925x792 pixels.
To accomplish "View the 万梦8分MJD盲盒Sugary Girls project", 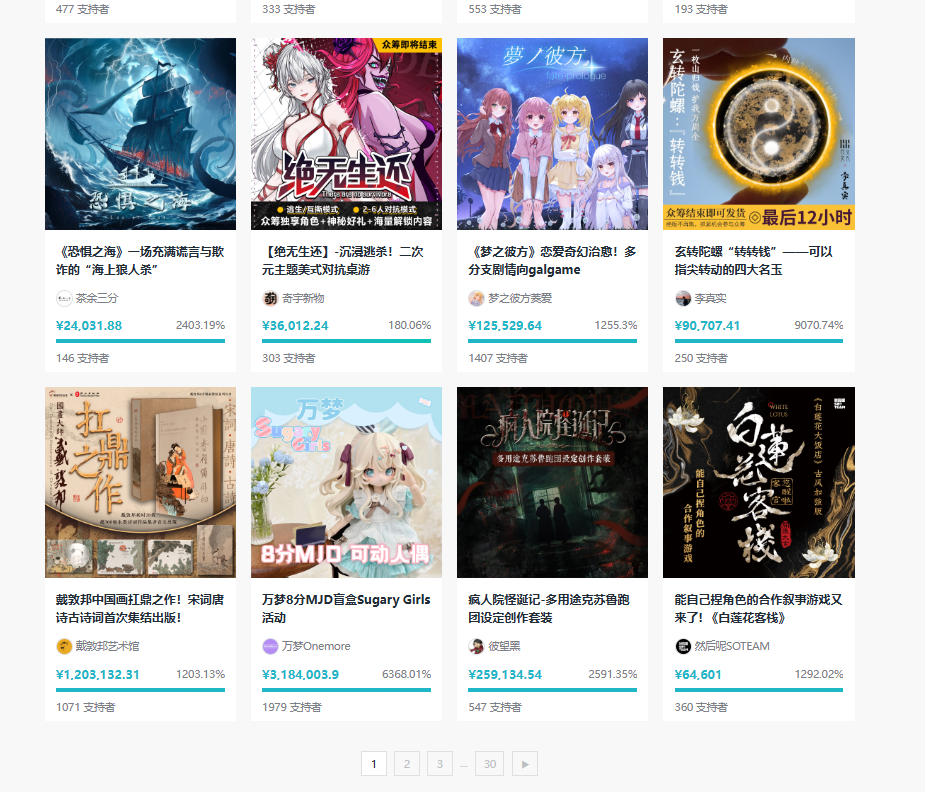I will click(x=346, y=483).
